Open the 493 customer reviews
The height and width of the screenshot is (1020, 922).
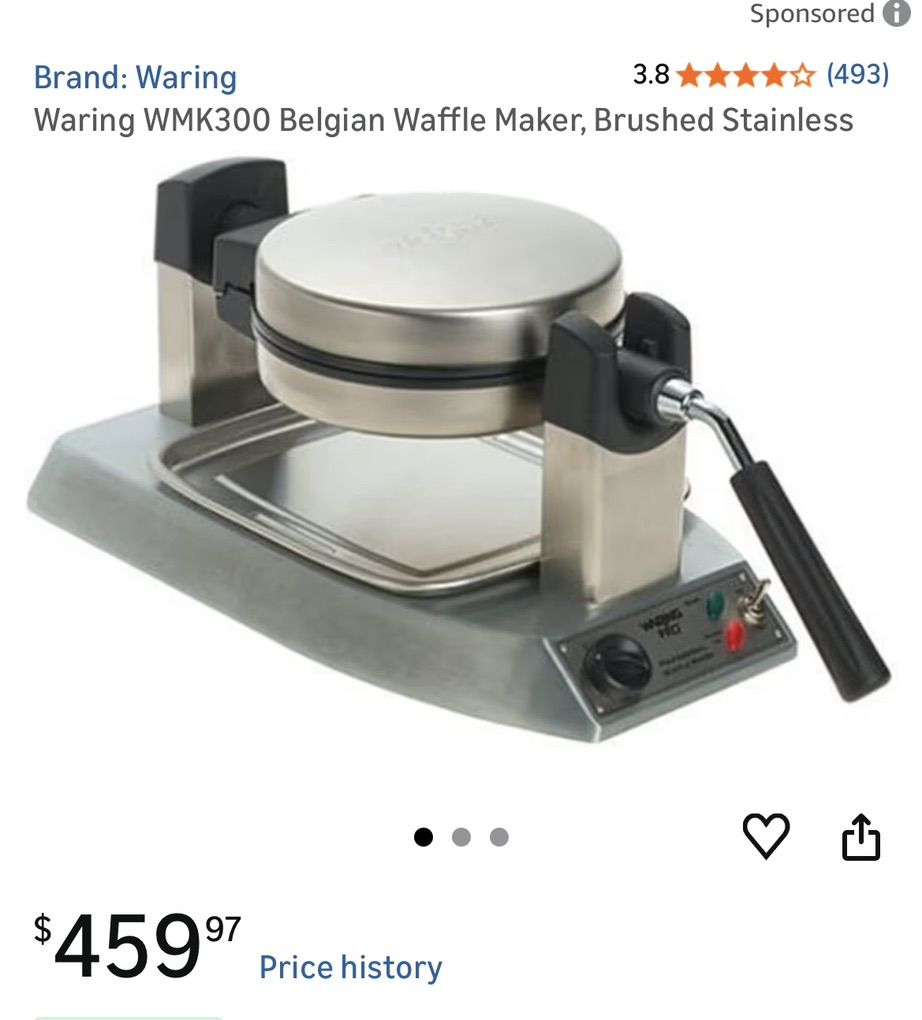tap(858, 74)
